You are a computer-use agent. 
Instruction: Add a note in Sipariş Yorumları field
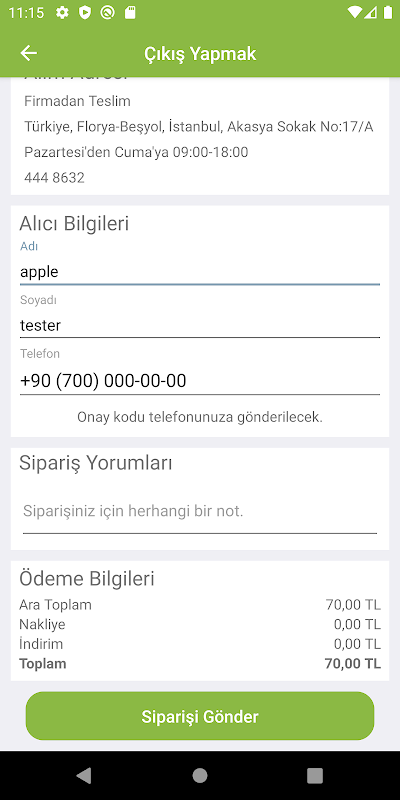(x=200, y=511)
